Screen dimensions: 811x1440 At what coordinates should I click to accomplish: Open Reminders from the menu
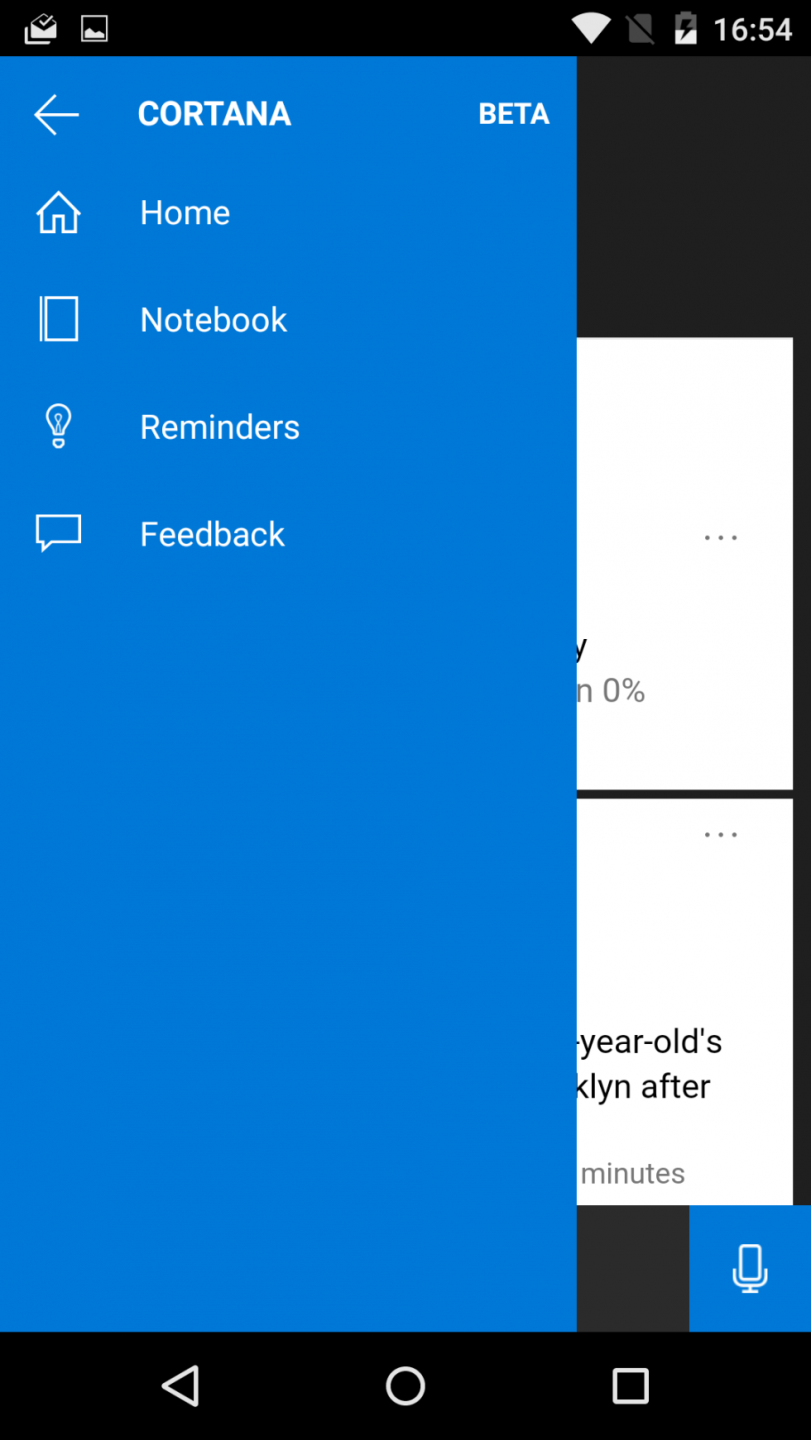click(x=219, y=427)
